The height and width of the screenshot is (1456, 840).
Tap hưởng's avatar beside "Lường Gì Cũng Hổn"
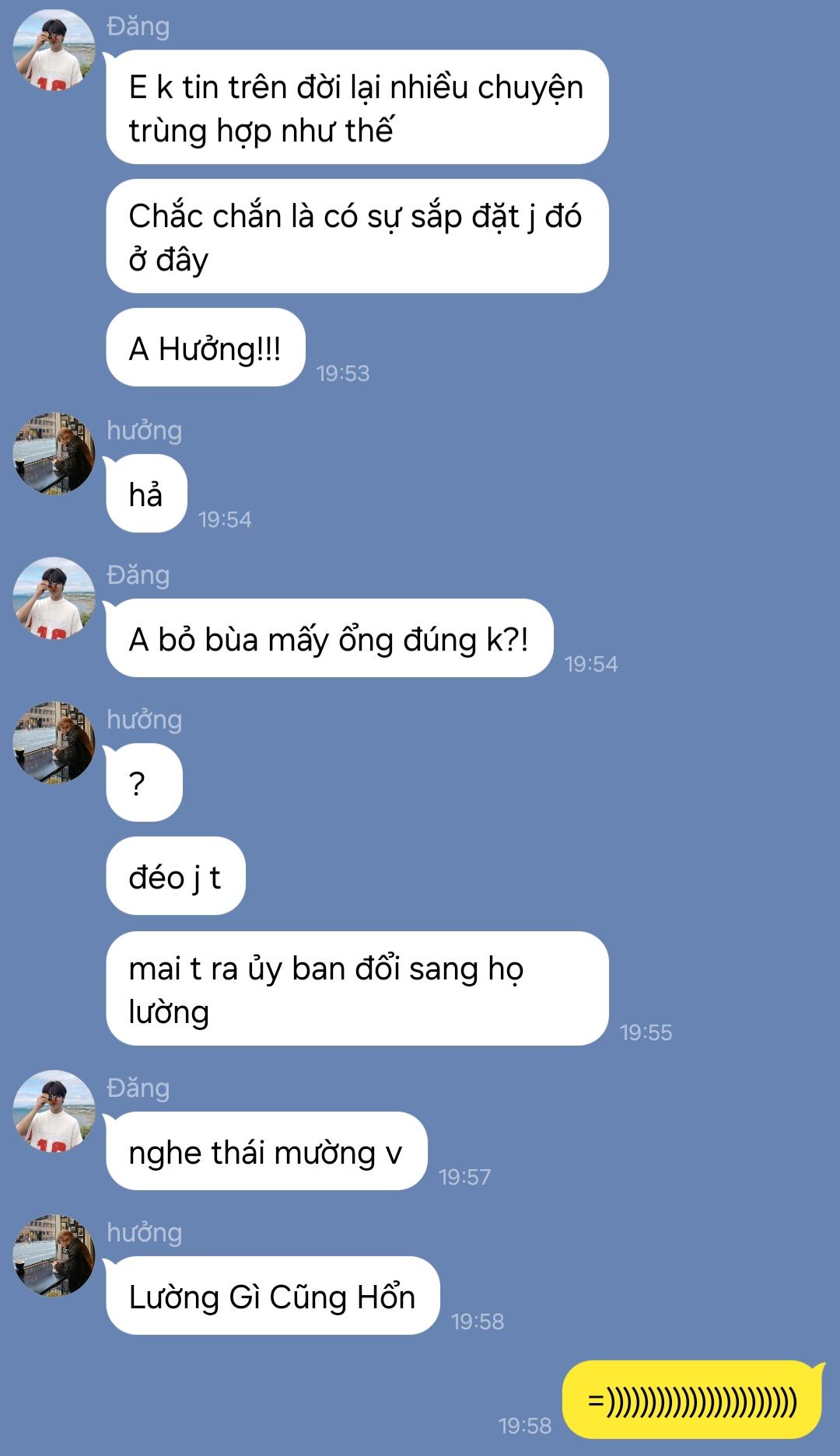[54, 1255]
